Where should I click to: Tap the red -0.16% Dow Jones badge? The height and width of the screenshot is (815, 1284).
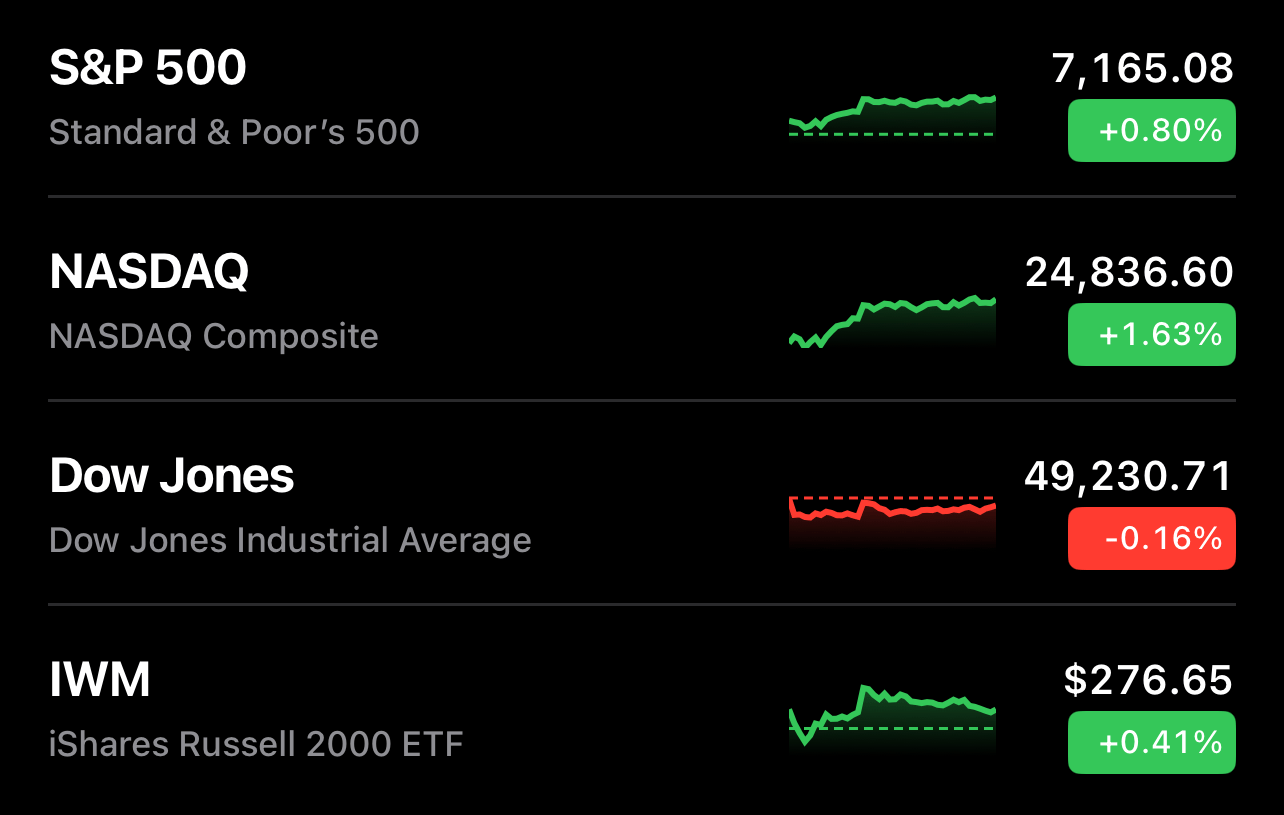pos(1151,539)
